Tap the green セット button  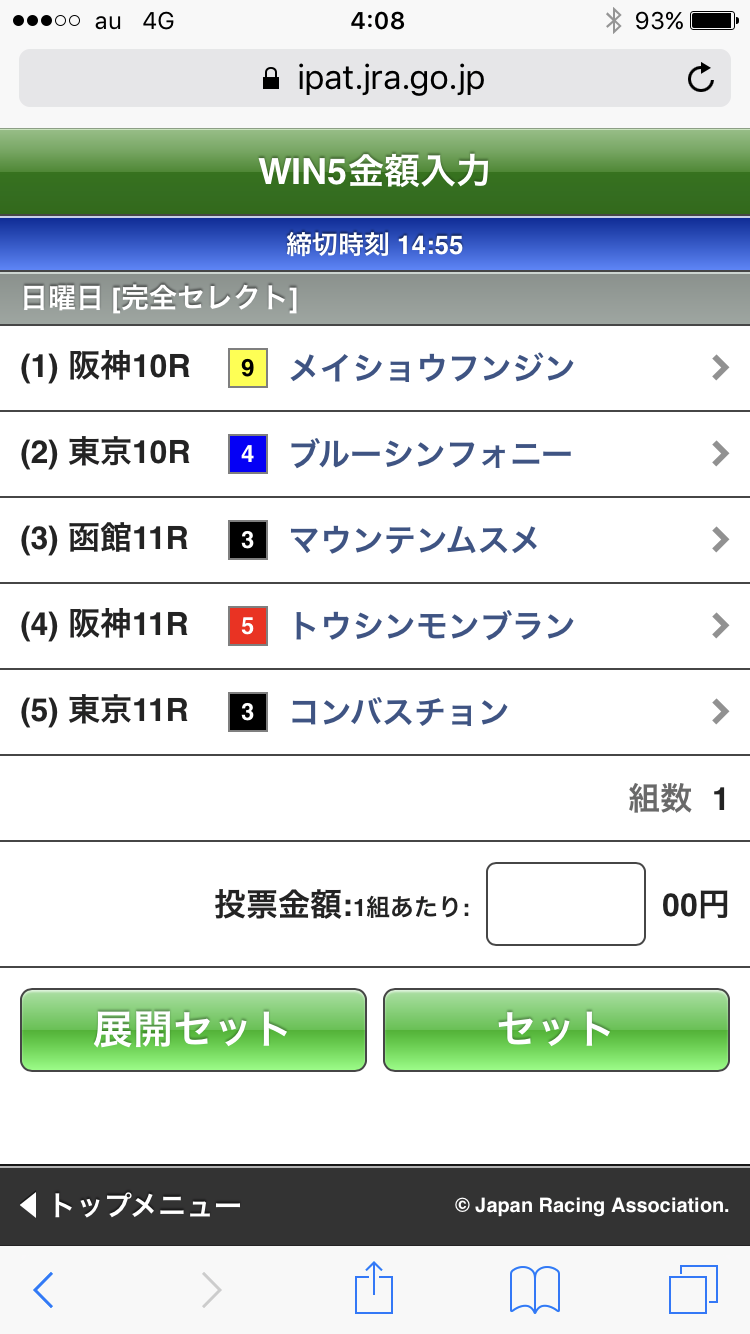pos(556,1030)
